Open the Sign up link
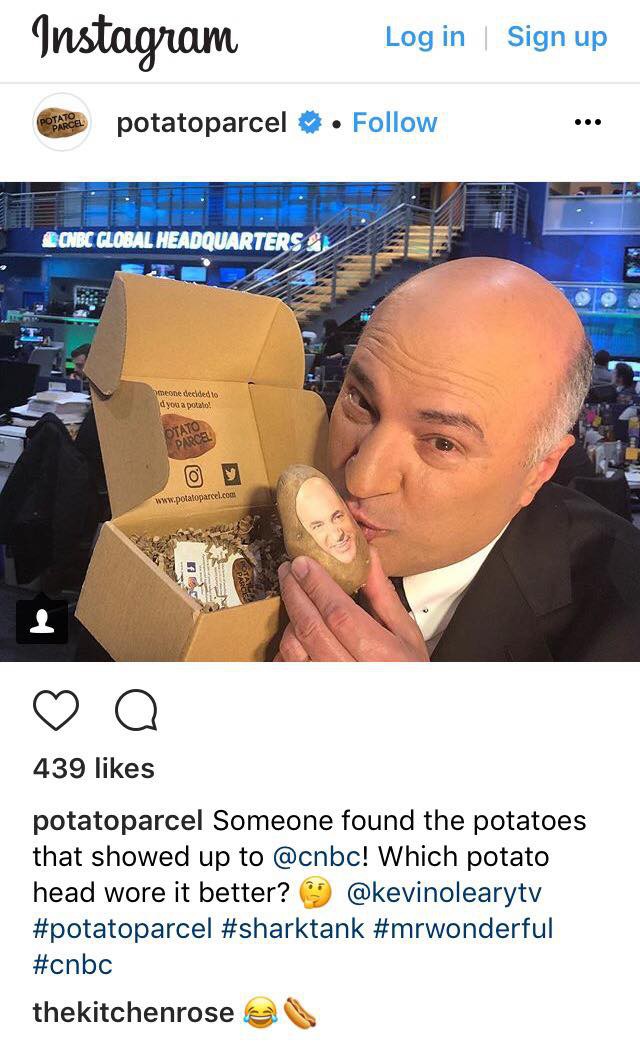This screenshot has width=640, height=1045. (556, 37)
